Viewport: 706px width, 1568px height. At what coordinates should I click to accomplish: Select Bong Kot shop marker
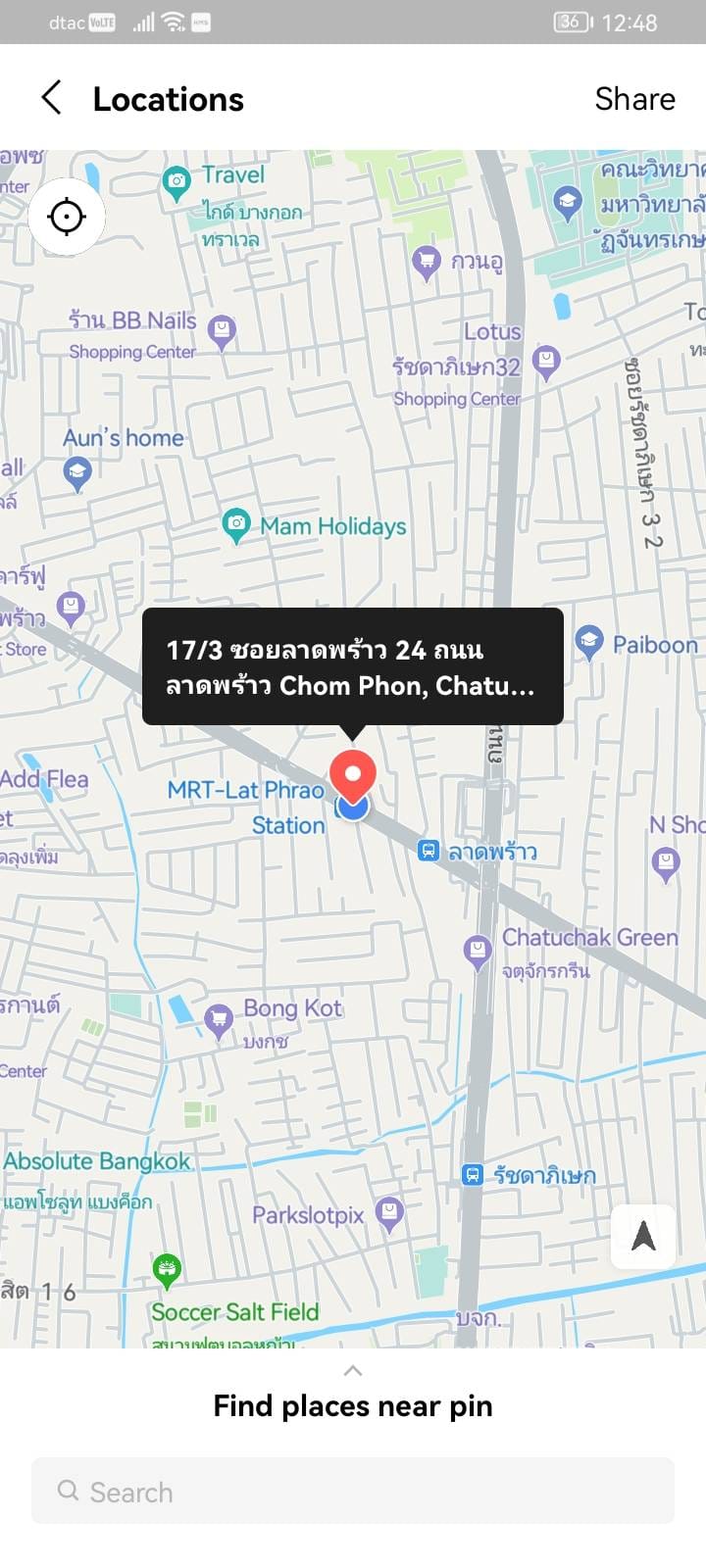218,1019
